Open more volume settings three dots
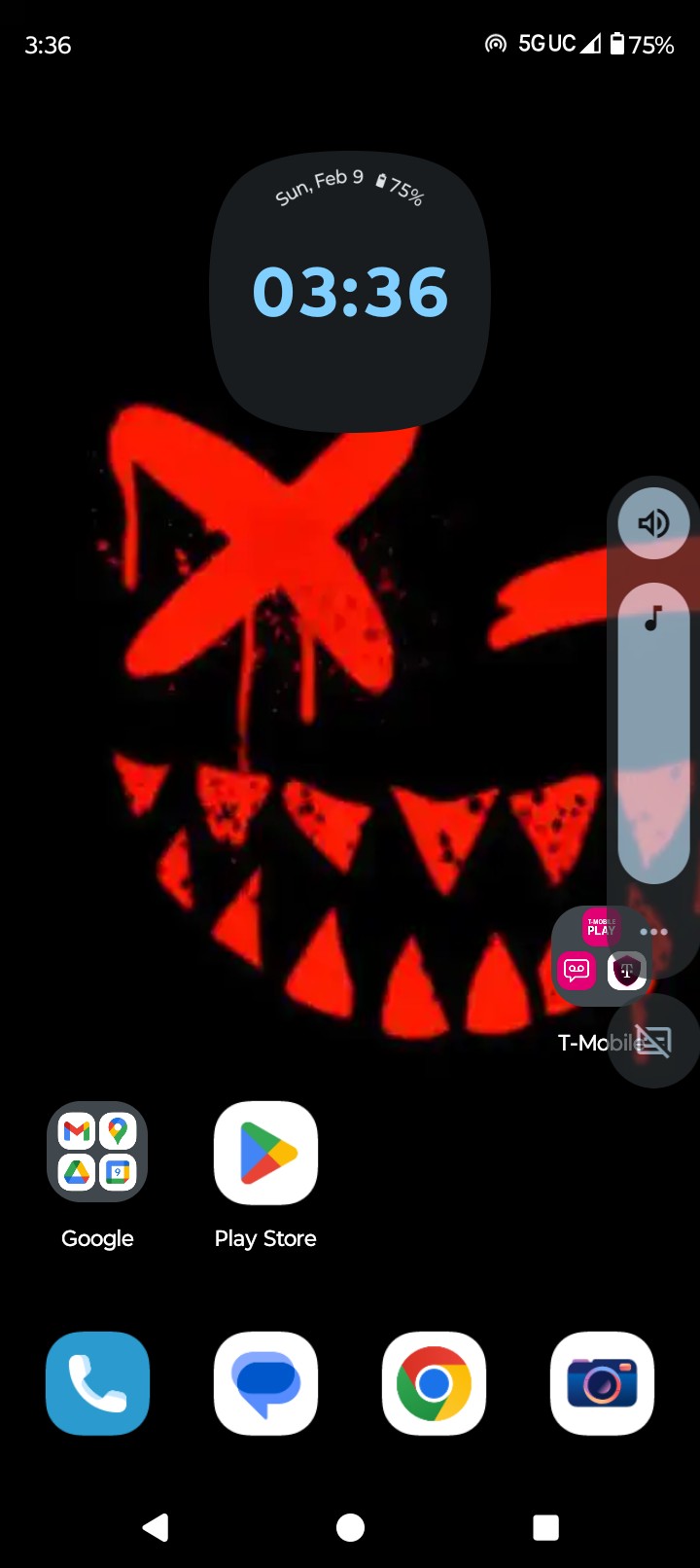 pyautogui.click(x=654, y=932)
